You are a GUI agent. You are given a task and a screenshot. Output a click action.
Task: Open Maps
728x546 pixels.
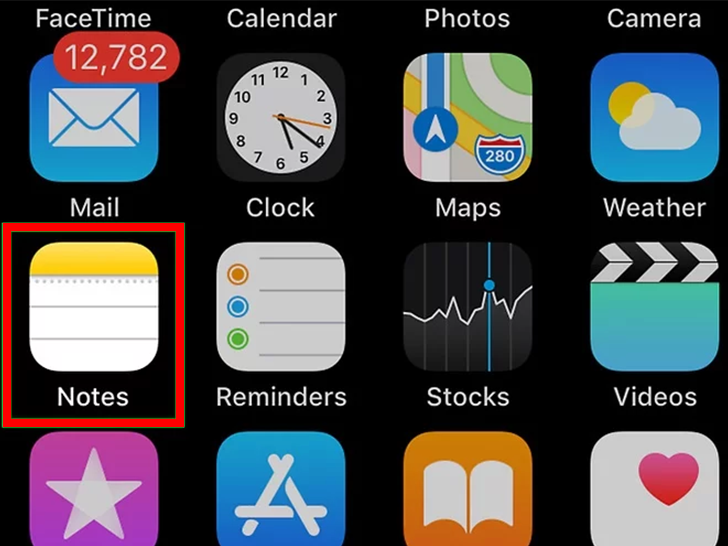click(467, 117)
